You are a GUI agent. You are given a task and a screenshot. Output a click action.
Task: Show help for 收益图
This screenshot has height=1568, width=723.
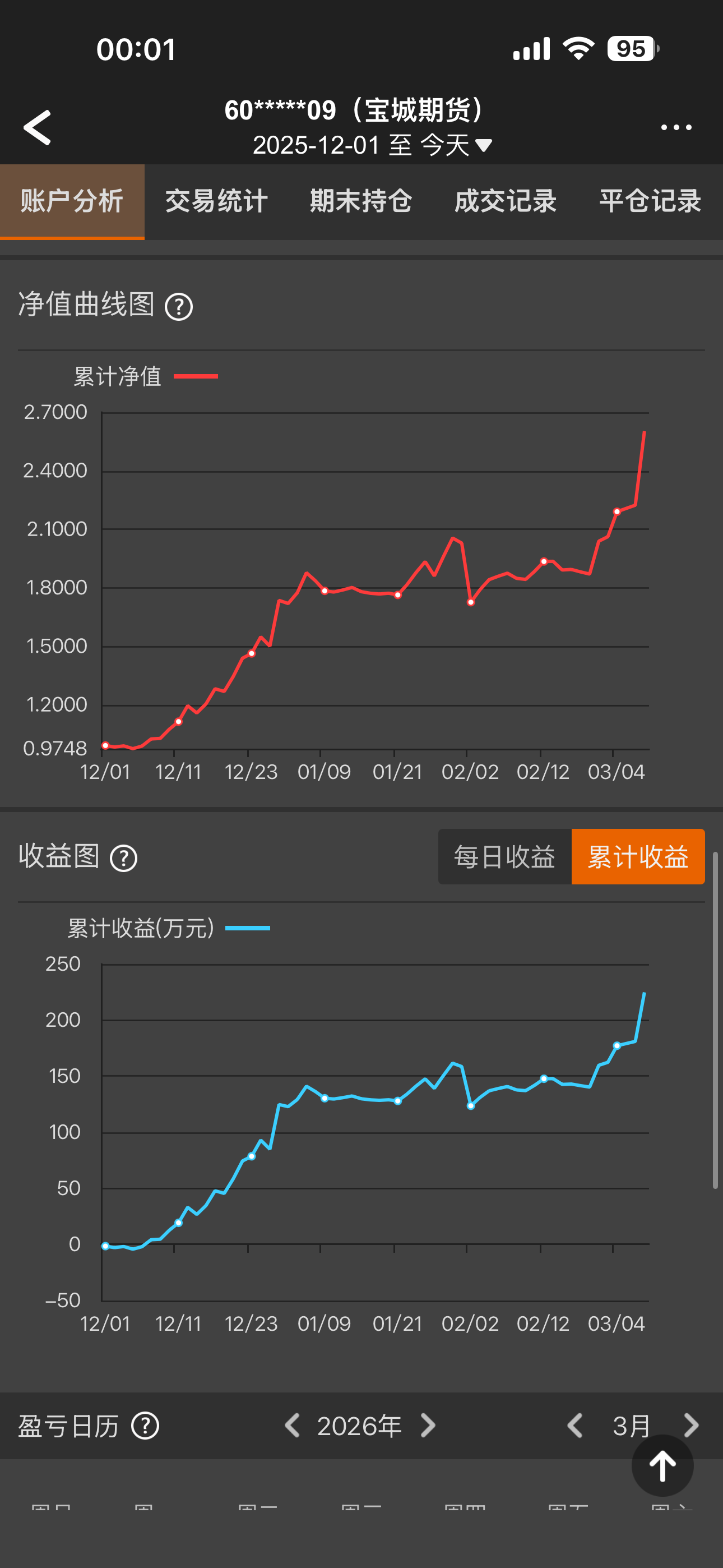pyautogui.click(x=123, y=858)
